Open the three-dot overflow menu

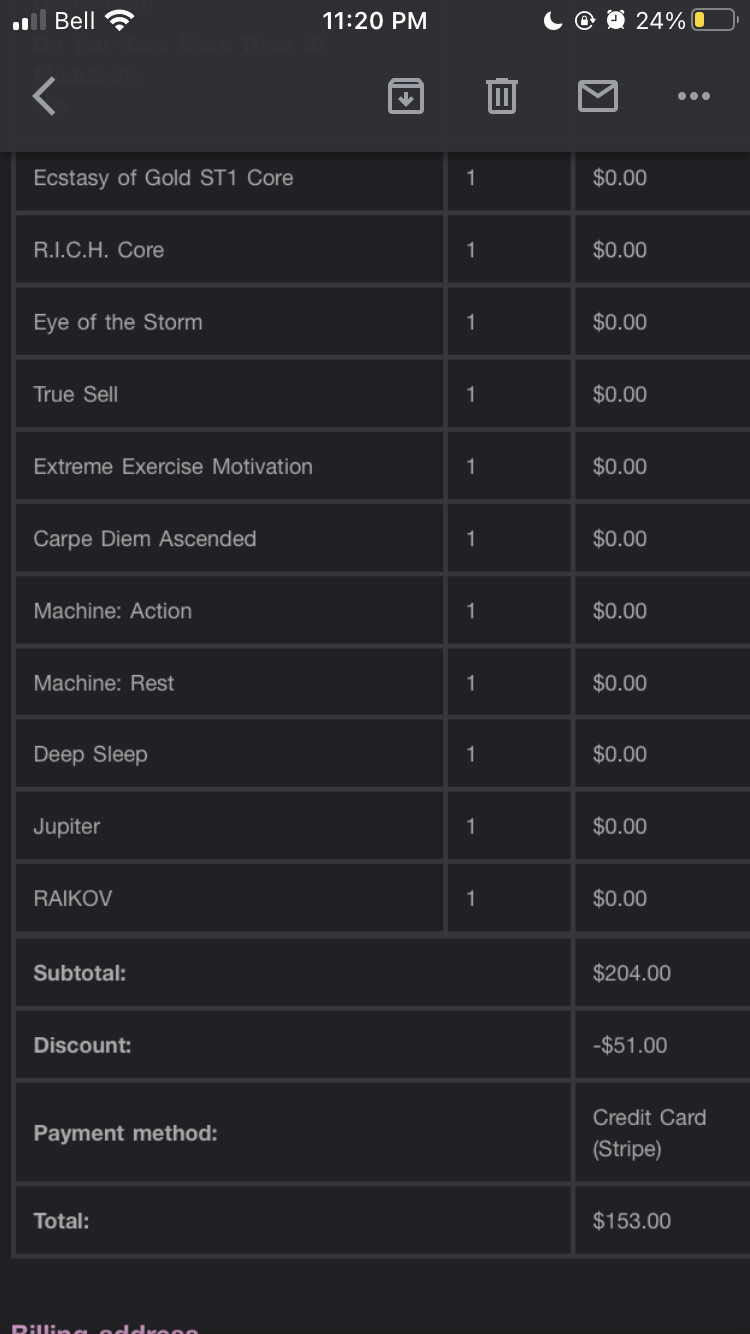click(693, 96)
